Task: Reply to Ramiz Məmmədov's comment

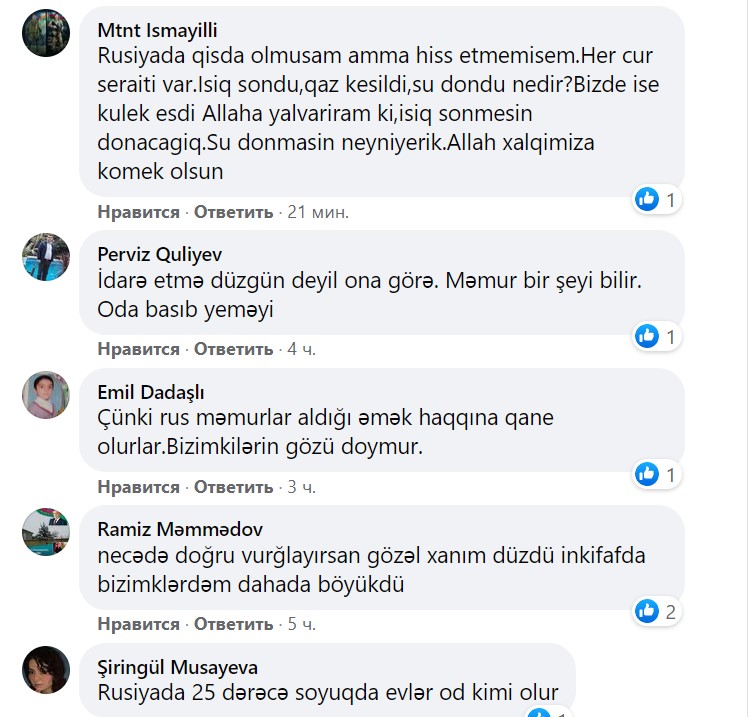Action: (233, 624)
